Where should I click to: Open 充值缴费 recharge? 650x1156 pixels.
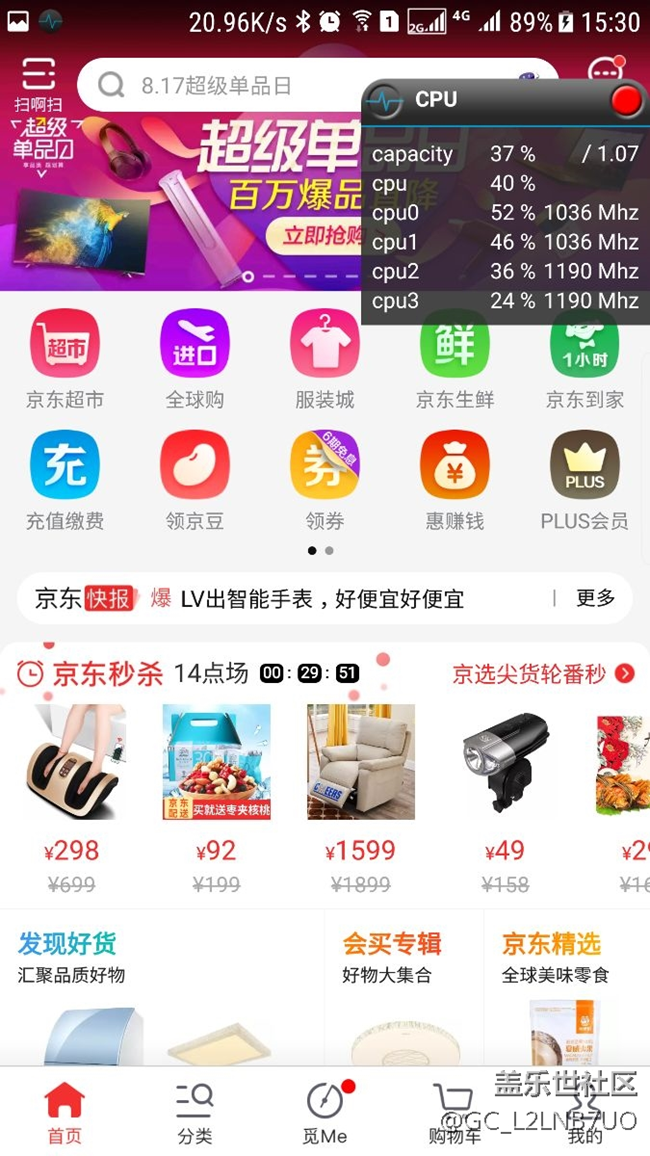[x=65, y=481]
